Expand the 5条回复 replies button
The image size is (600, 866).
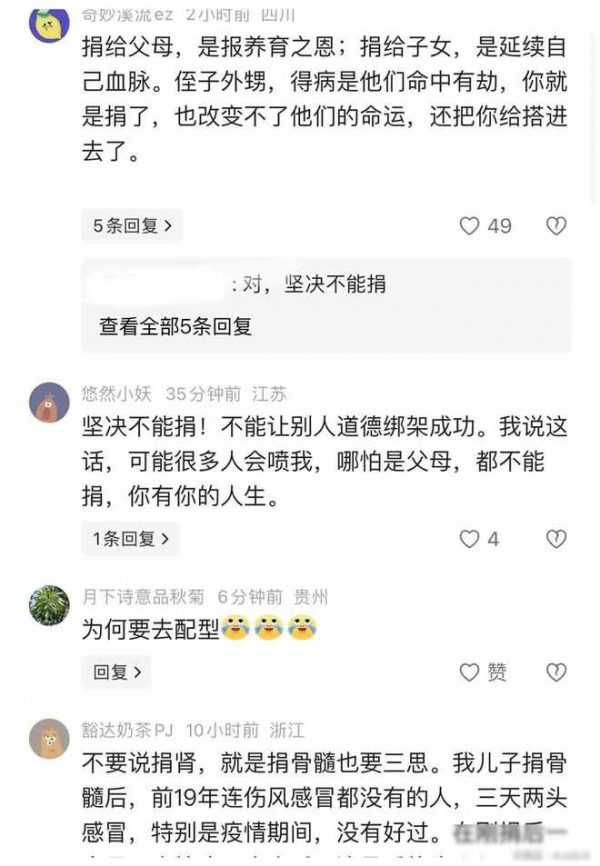132,226
